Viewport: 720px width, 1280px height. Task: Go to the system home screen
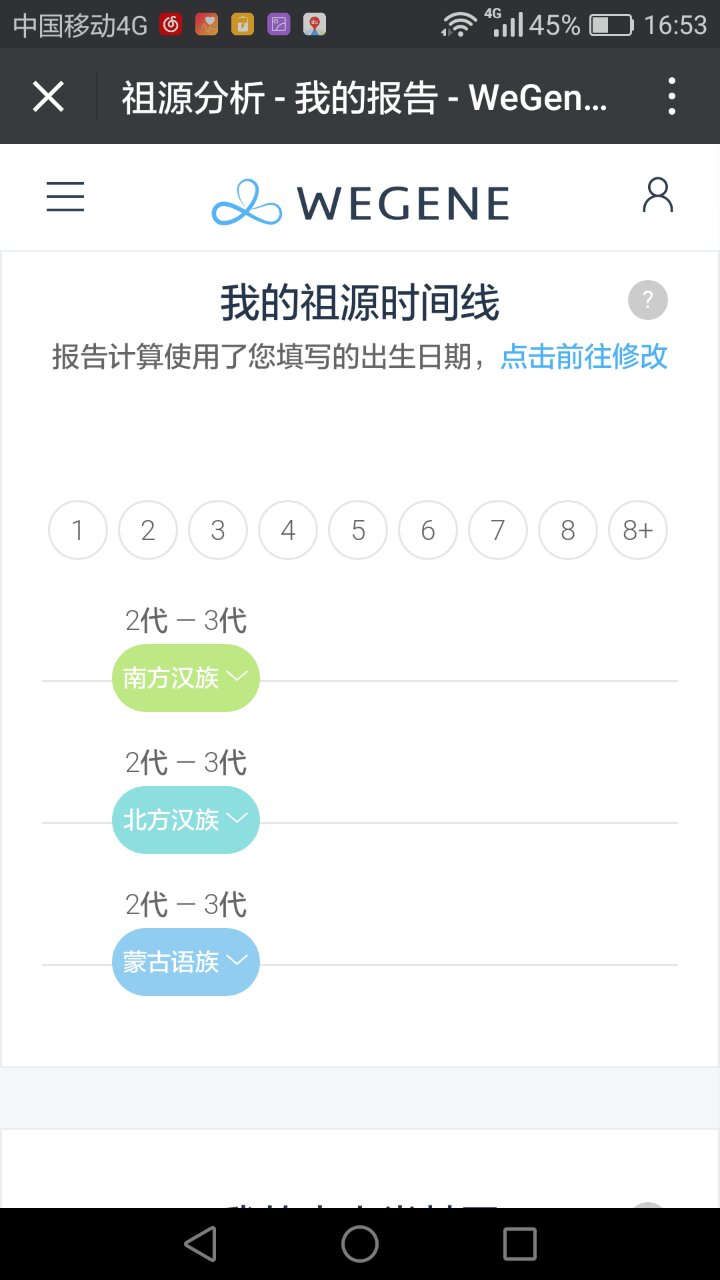point(360,1244)
